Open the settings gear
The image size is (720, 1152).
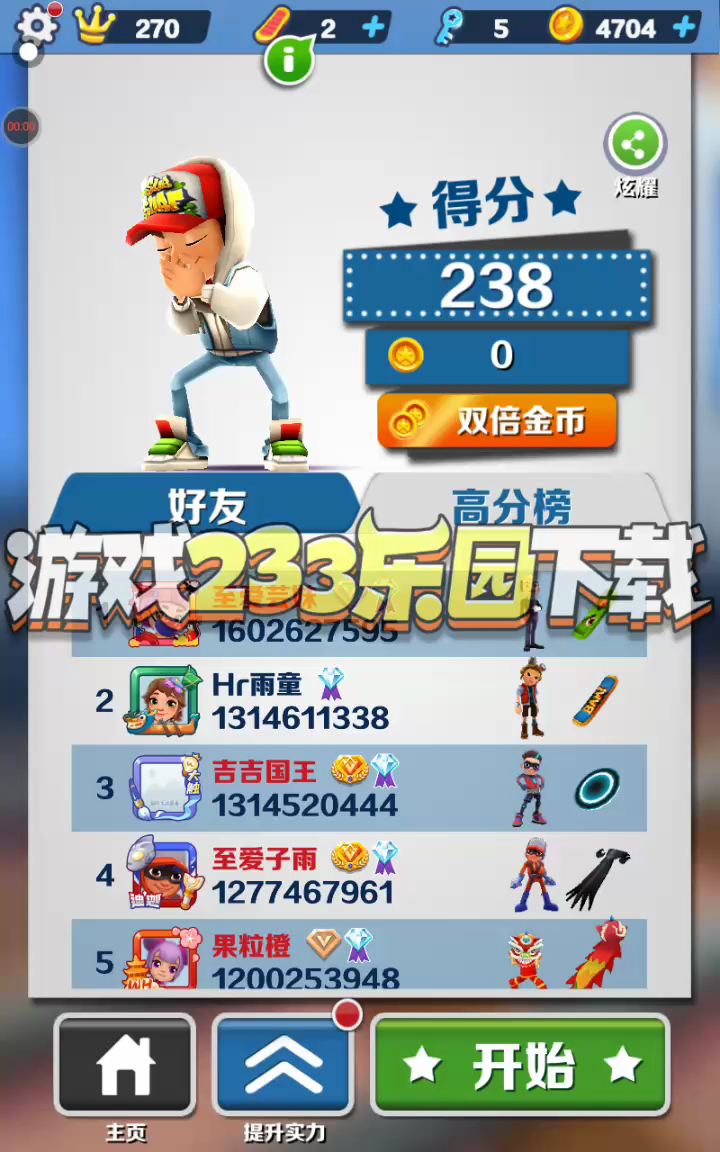pos(36,26)
